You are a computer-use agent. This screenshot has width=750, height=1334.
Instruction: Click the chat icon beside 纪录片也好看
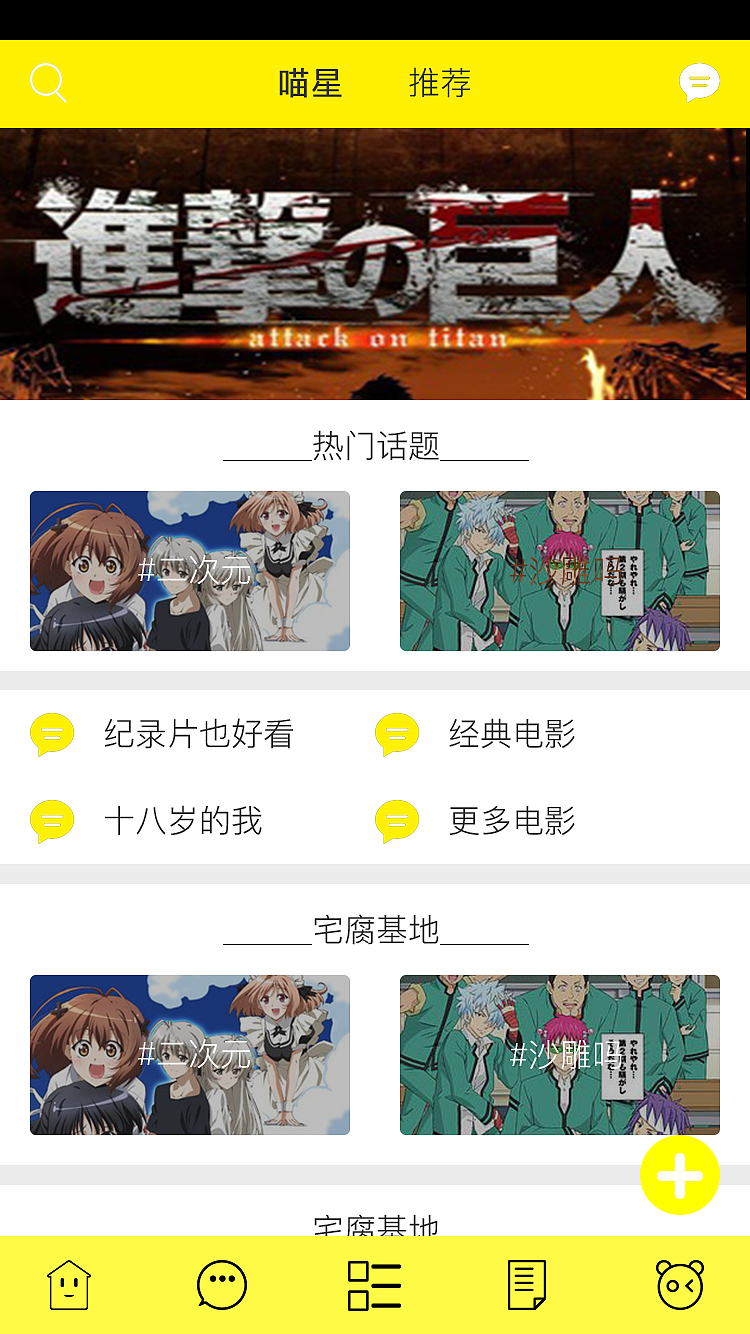click(x=52, y=734)
